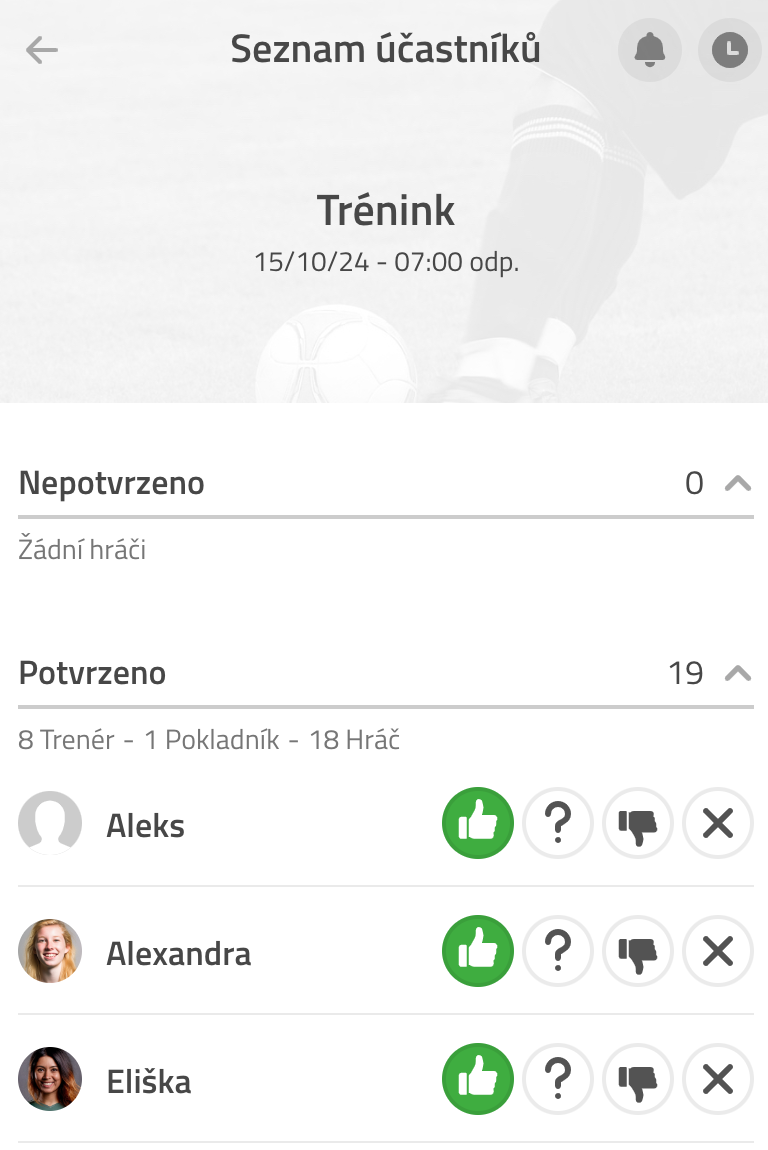Open the notifications bell
The width and height of the screenshot is (768, 1150).
(650, 49)
